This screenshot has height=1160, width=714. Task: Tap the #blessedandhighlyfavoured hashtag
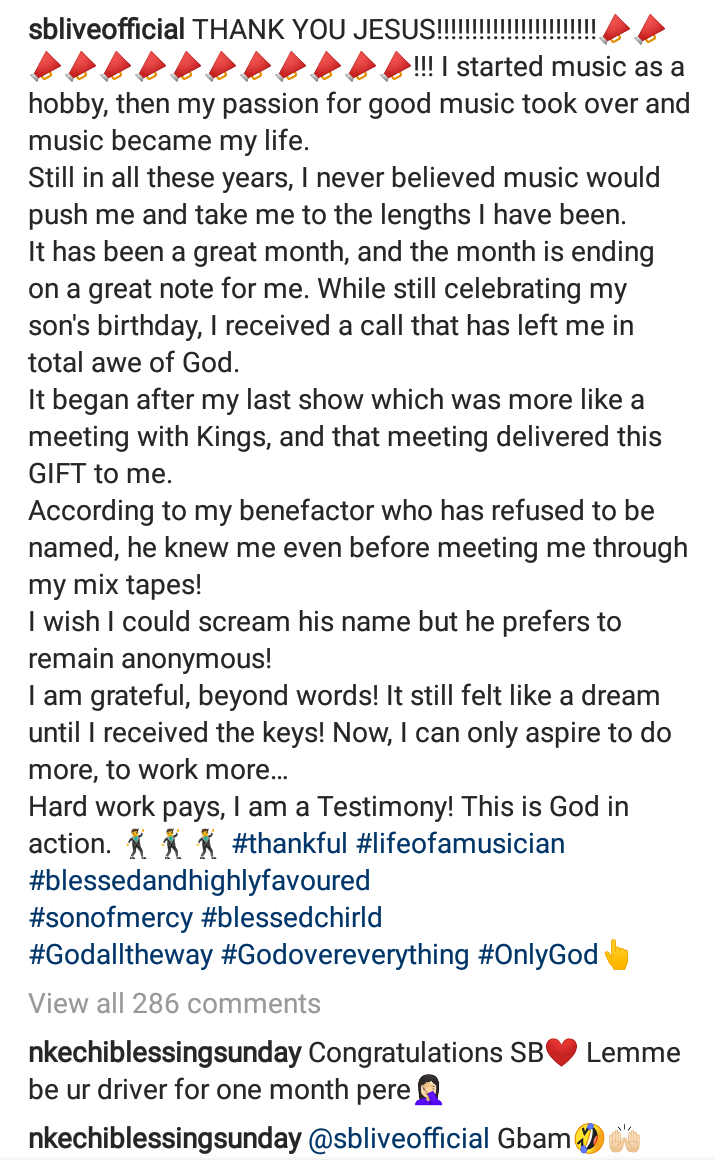click(x=200, y=880)
